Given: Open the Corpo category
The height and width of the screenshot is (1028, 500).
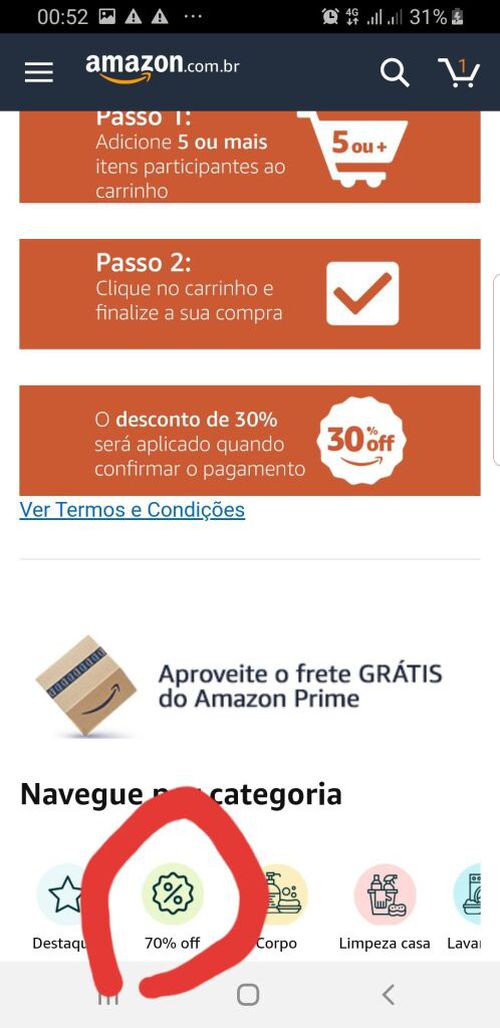Looking at the screenshot, I should point(277,908).
